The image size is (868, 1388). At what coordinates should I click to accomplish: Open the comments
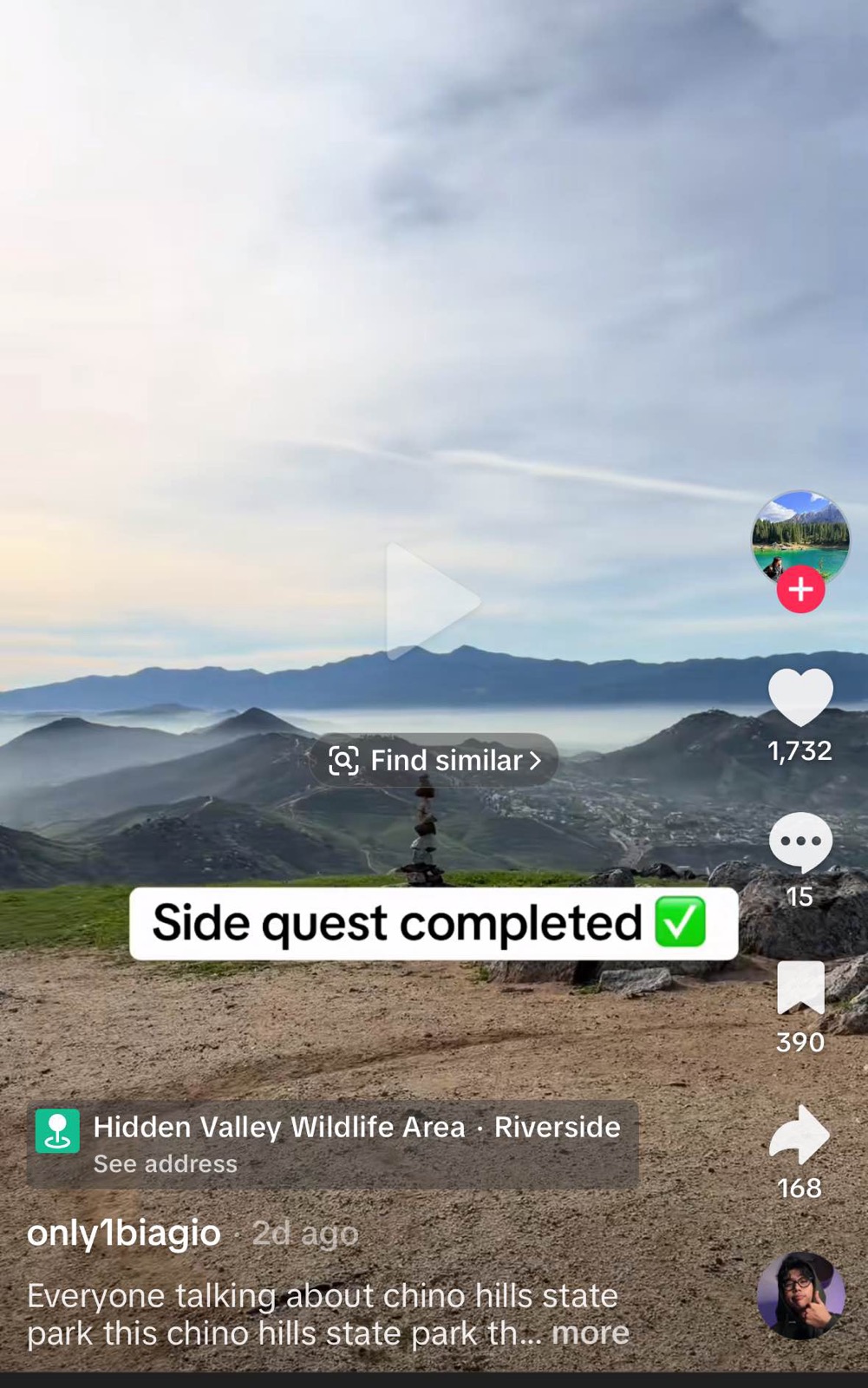click(799, 843)
